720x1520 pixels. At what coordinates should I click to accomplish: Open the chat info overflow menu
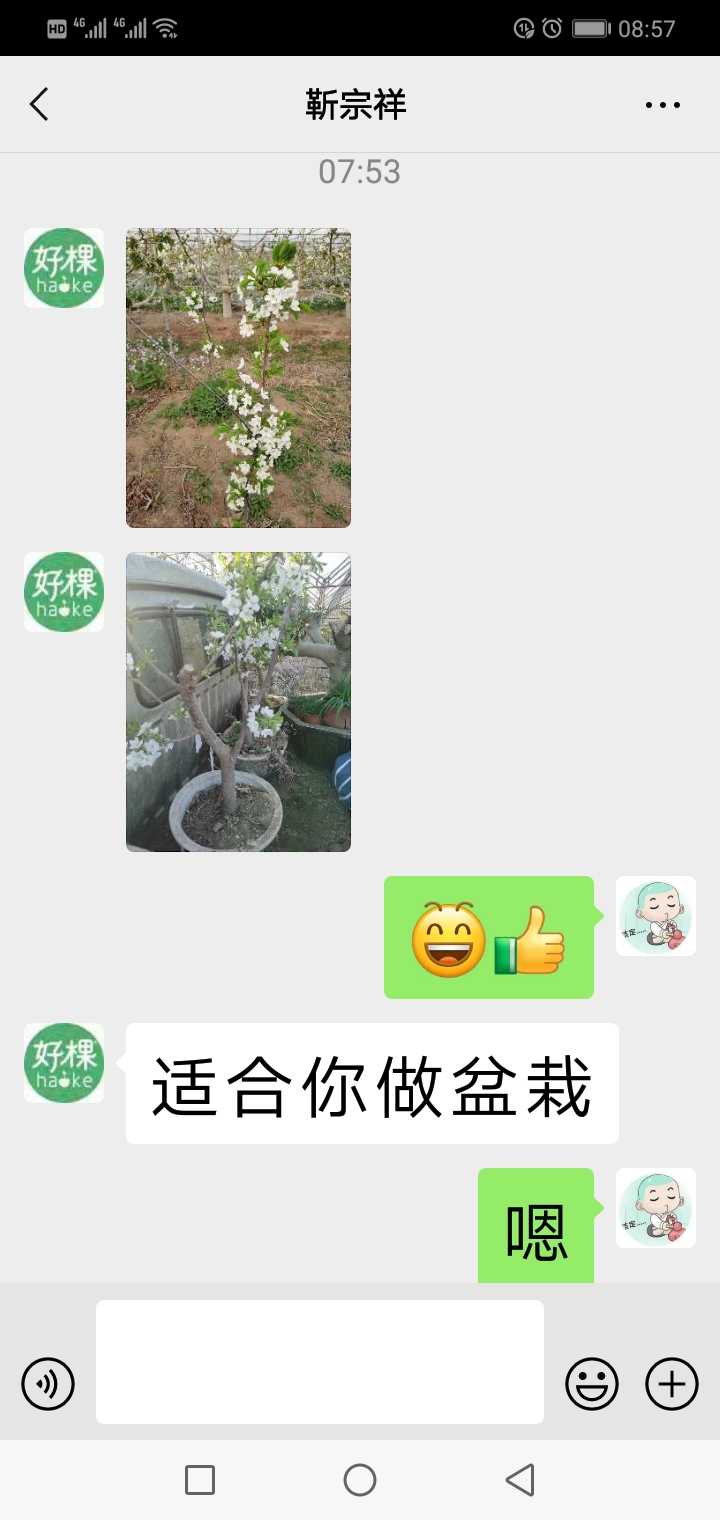click(663, 105)
